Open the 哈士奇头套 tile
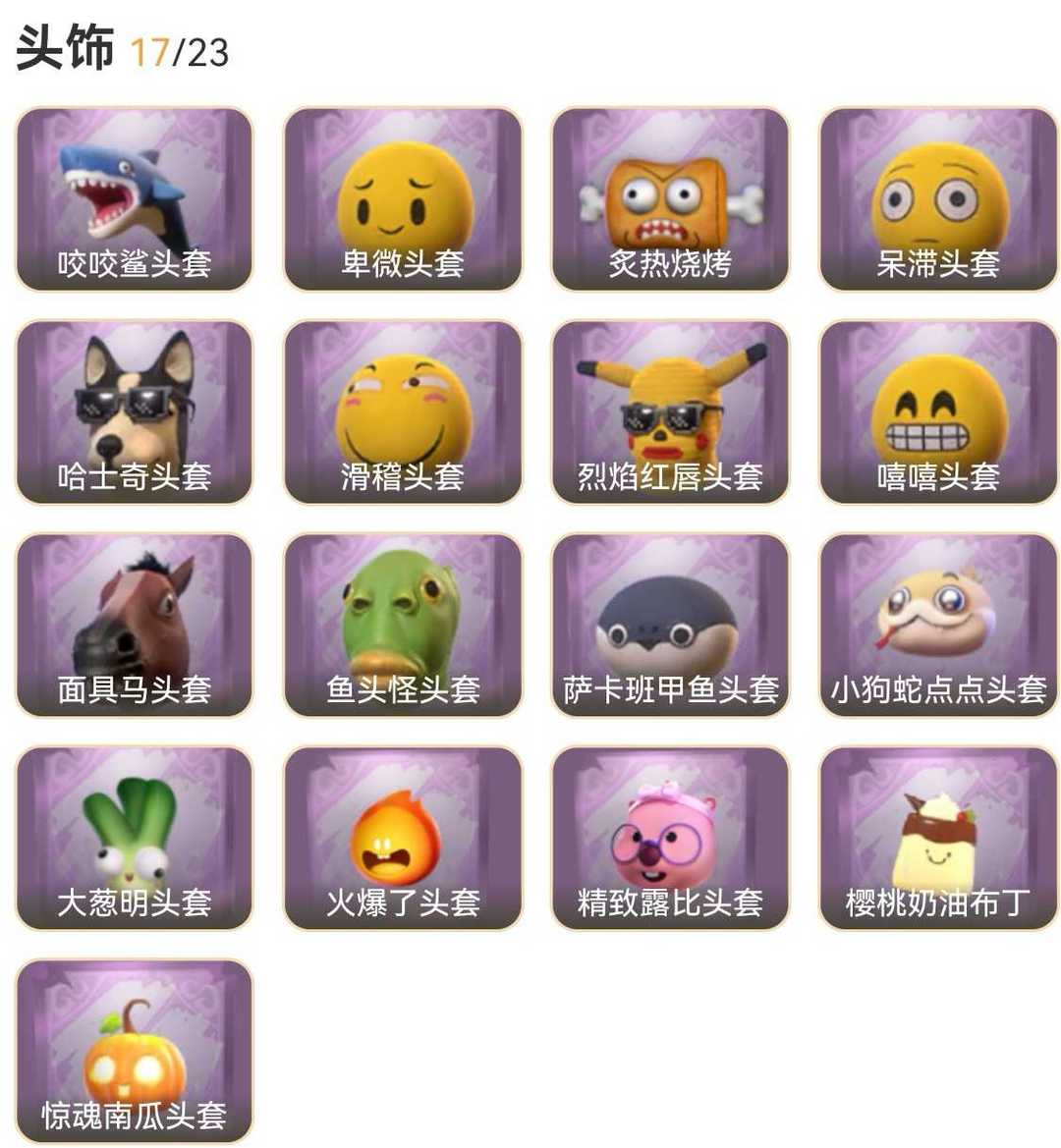This screenshot has width=1061, height=1148. (135, 412)
